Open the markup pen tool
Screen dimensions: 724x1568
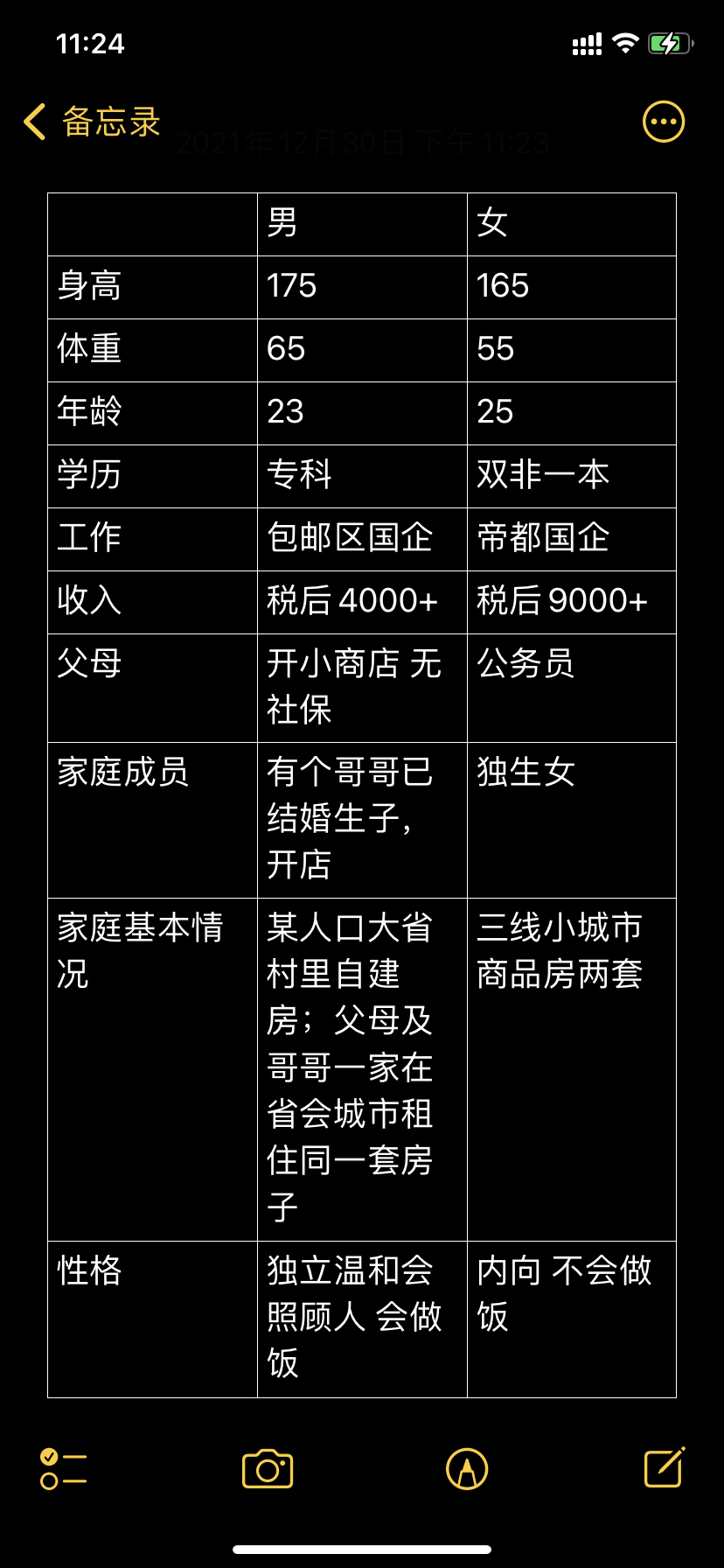click(467, 1469)
